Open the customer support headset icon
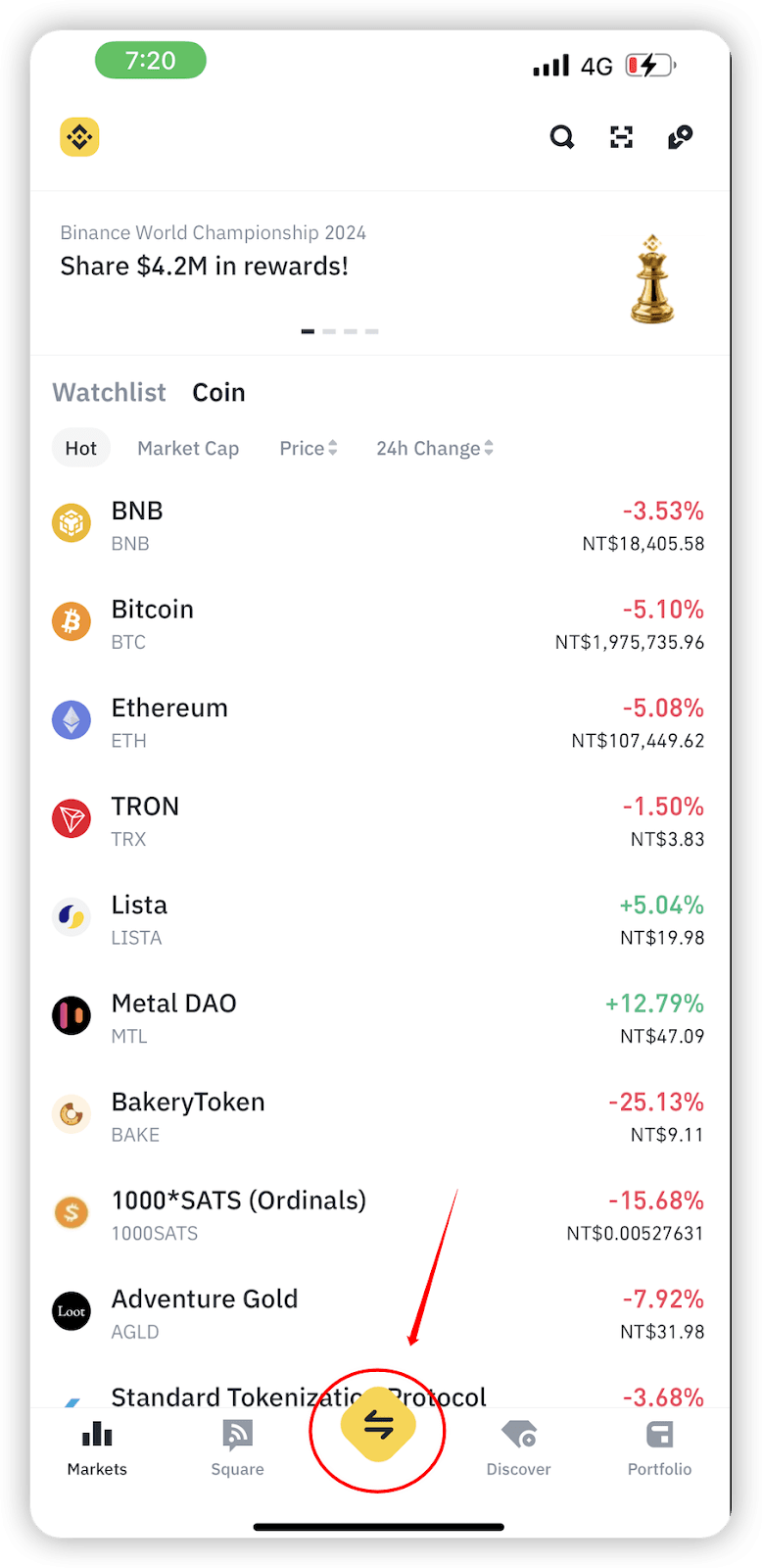The image size is (762, 1568). pyautogui.click(x=681, y=137)
